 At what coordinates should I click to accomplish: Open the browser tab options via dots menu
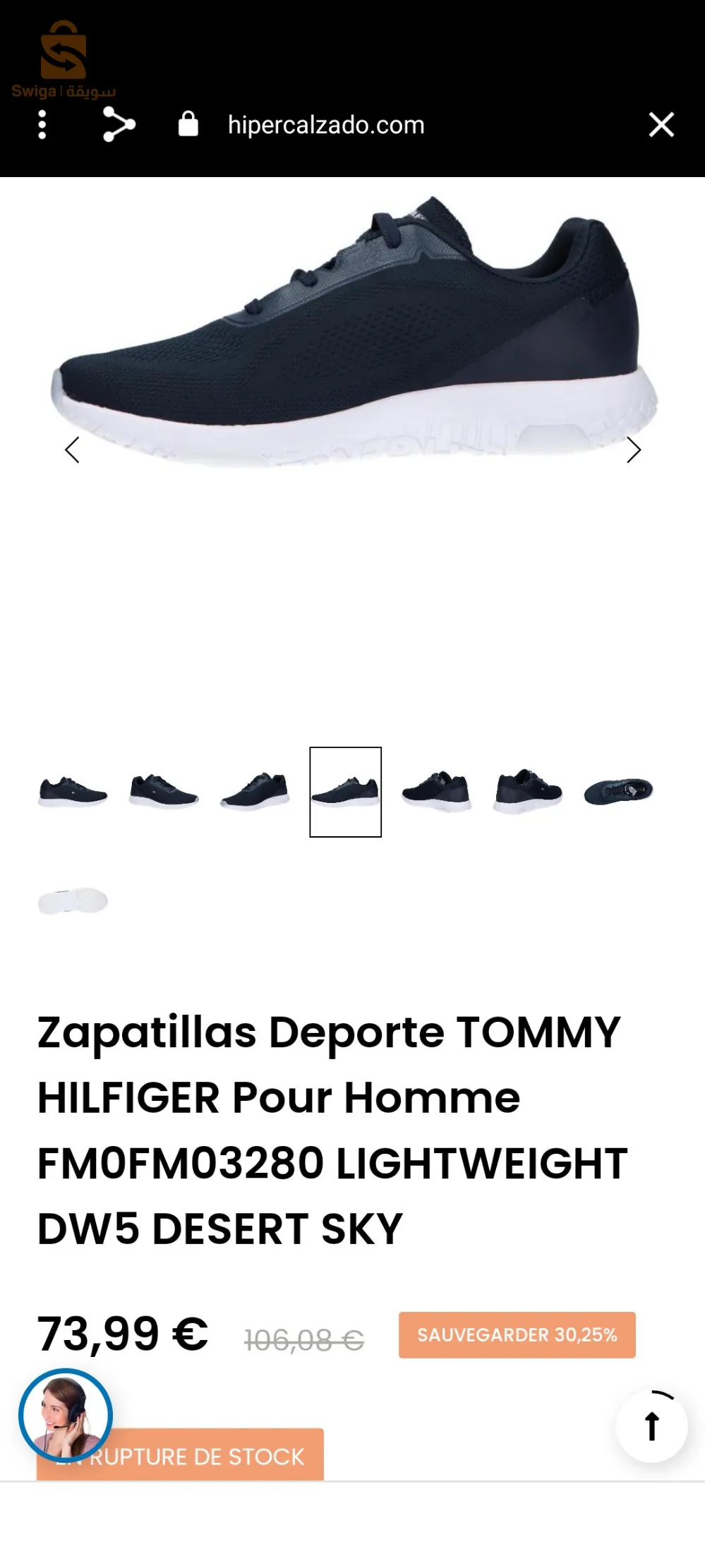42,125
